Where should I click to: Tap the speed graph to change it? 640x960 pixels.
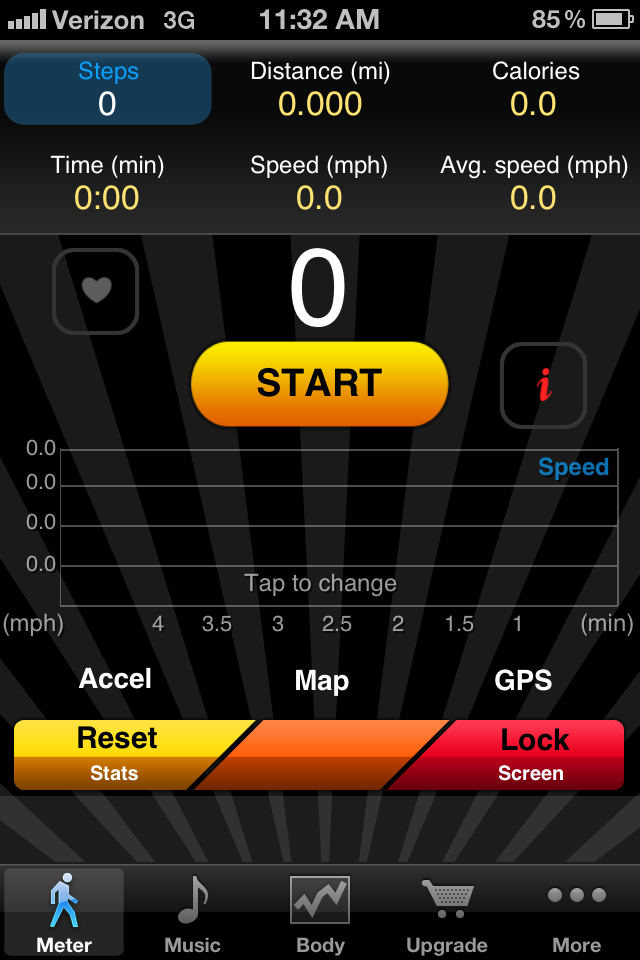pos(335,527)
